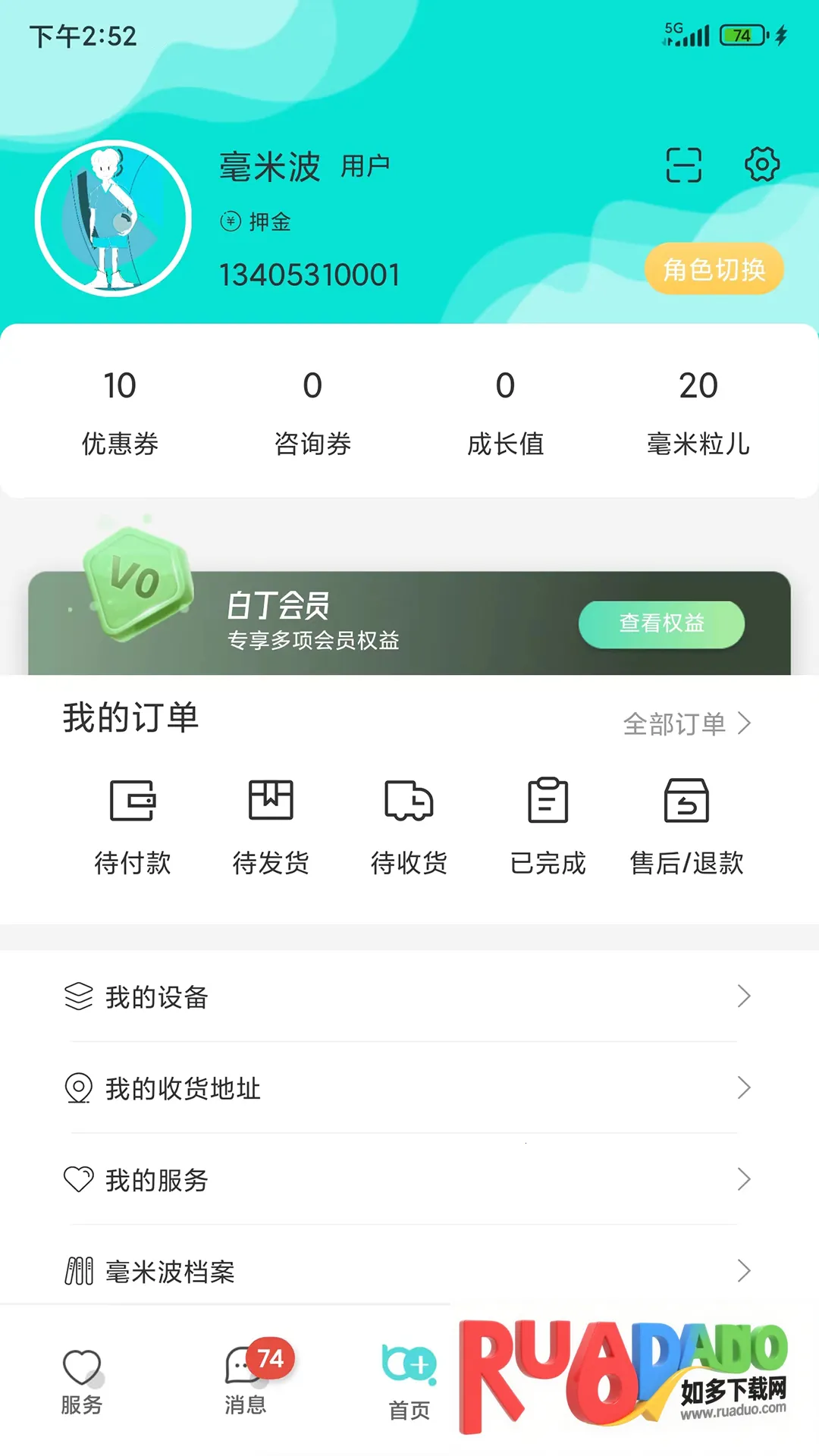This screenshot has width=819, height=1456.
Task: View 已完成 completed orders
Action: [548, 827]
